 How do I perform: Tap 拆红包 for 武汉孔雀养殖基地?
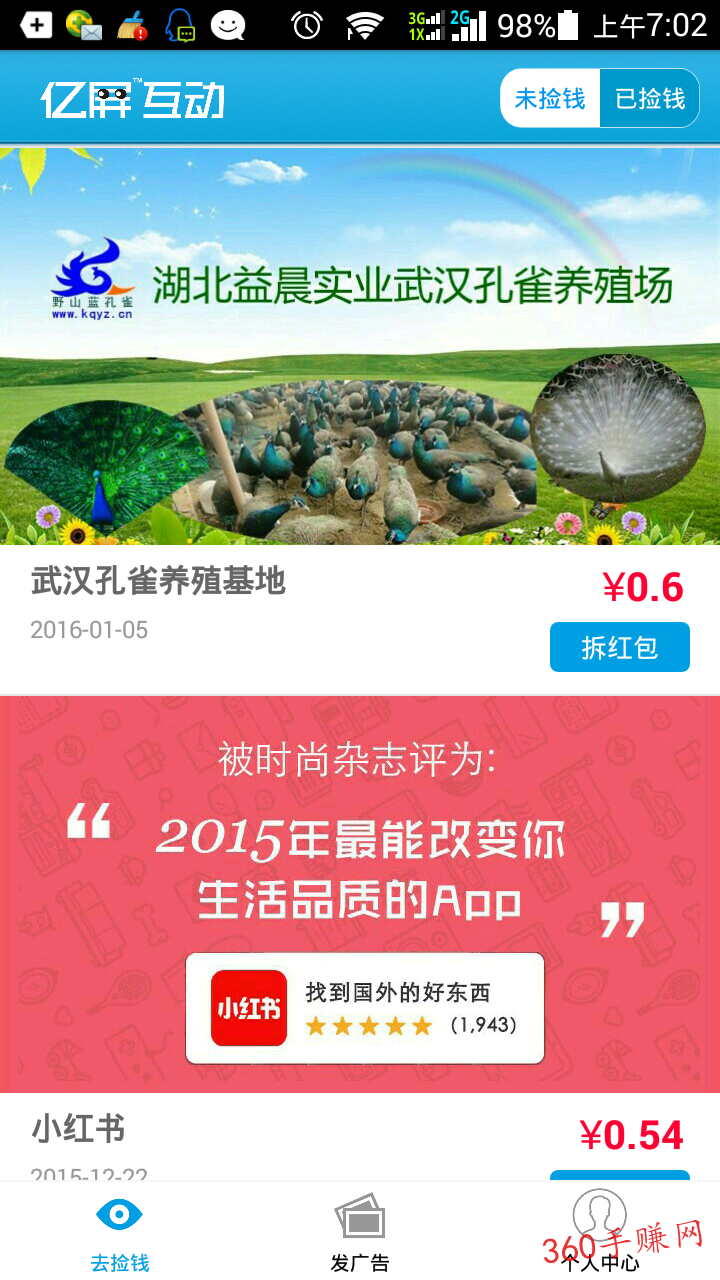pyautogui.click(x=619, y=647)
